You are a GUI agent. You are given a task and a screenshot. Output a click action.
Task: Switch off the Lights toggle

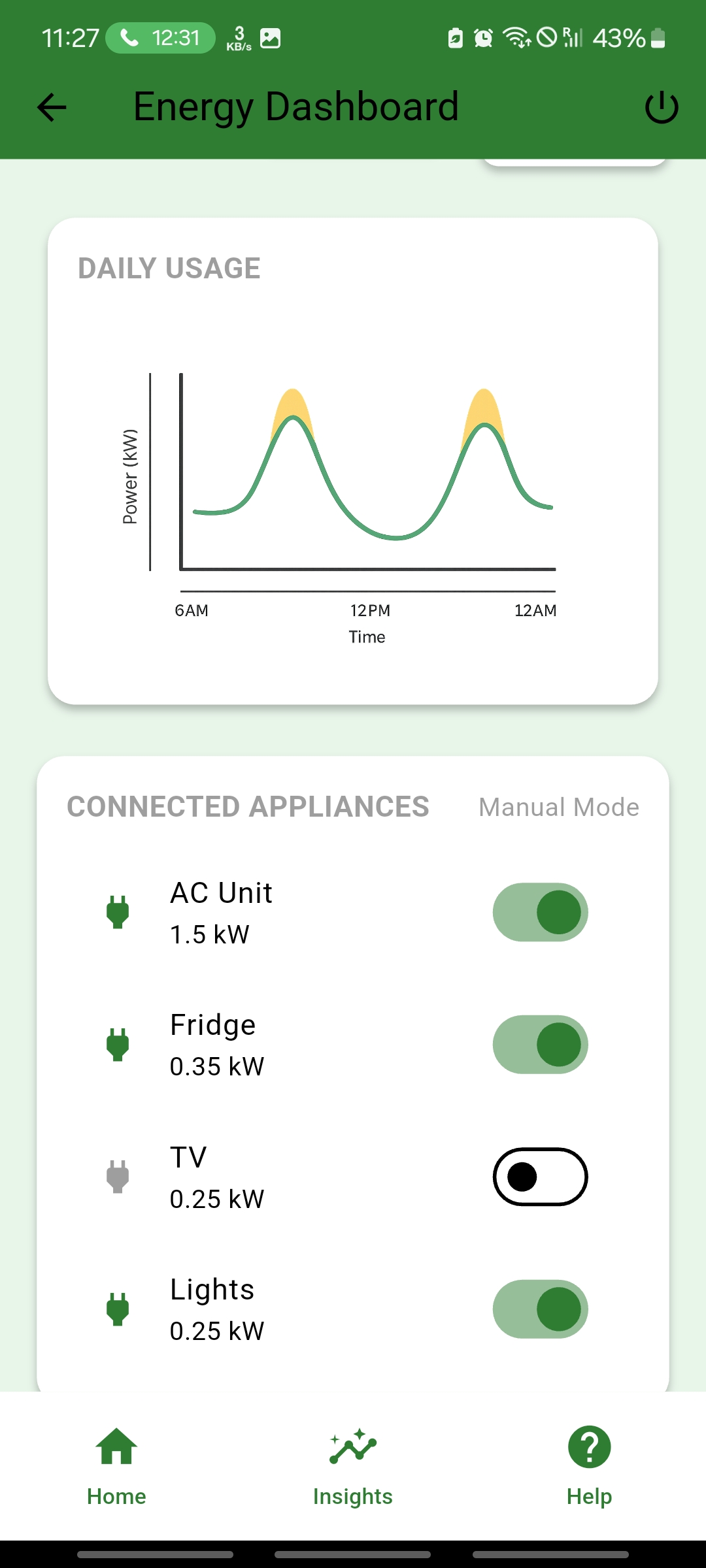(540, 1309)
